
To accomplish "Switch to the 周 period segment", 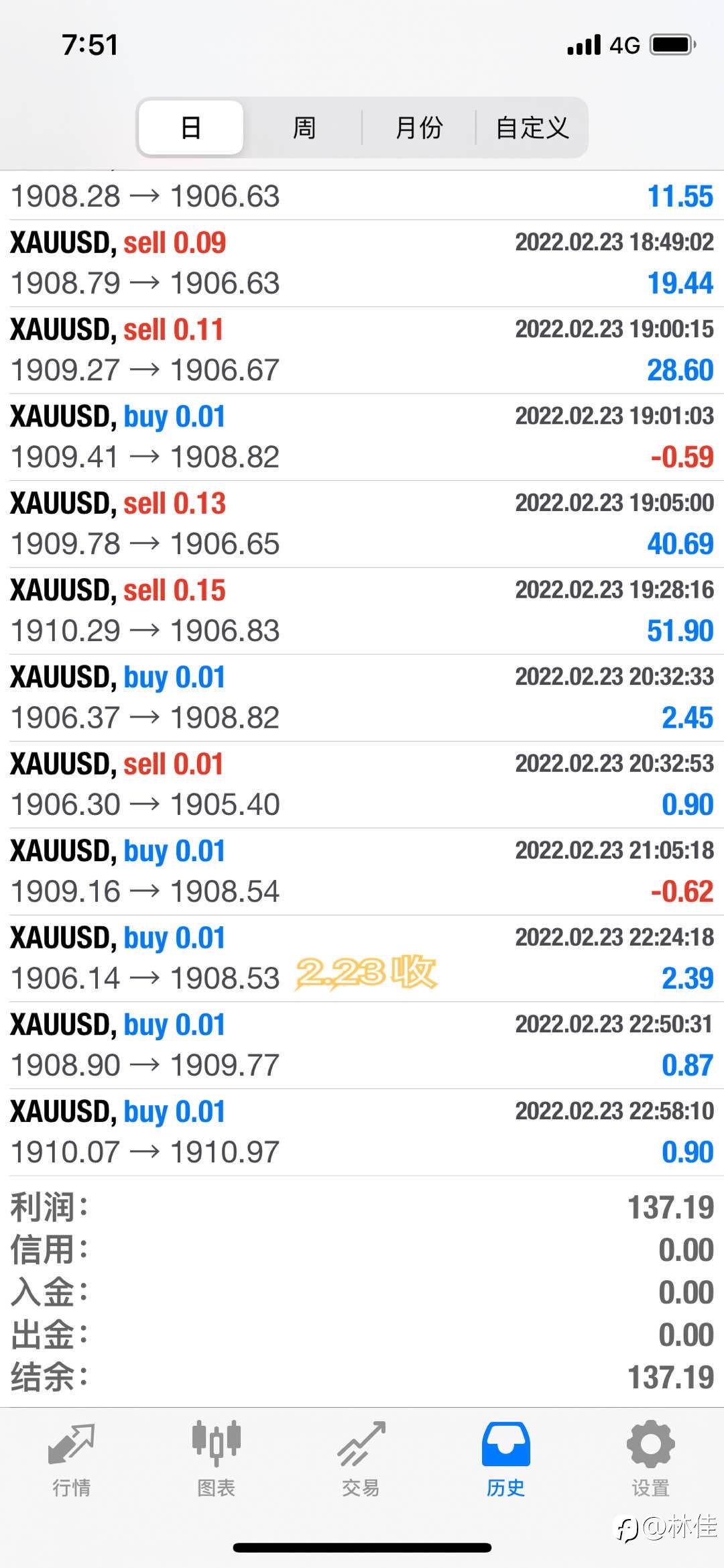I will pyautogui.click(x=304, y=127).
